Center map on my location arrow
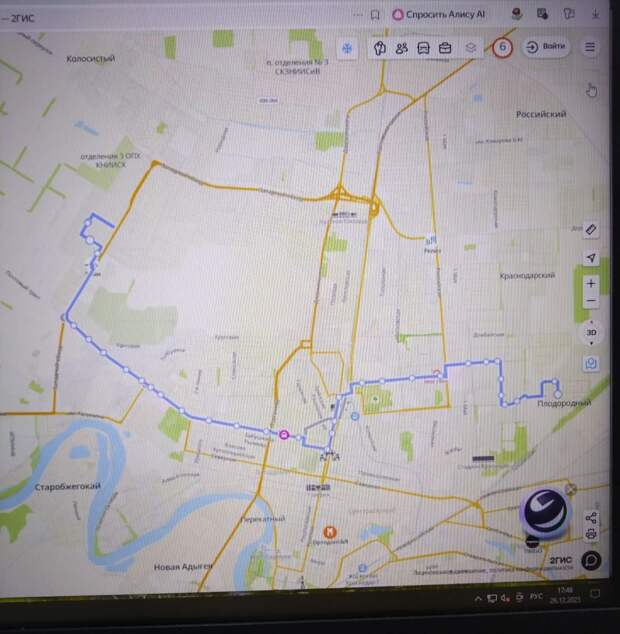The image size is (620, 634). click(x=591, y=258)
